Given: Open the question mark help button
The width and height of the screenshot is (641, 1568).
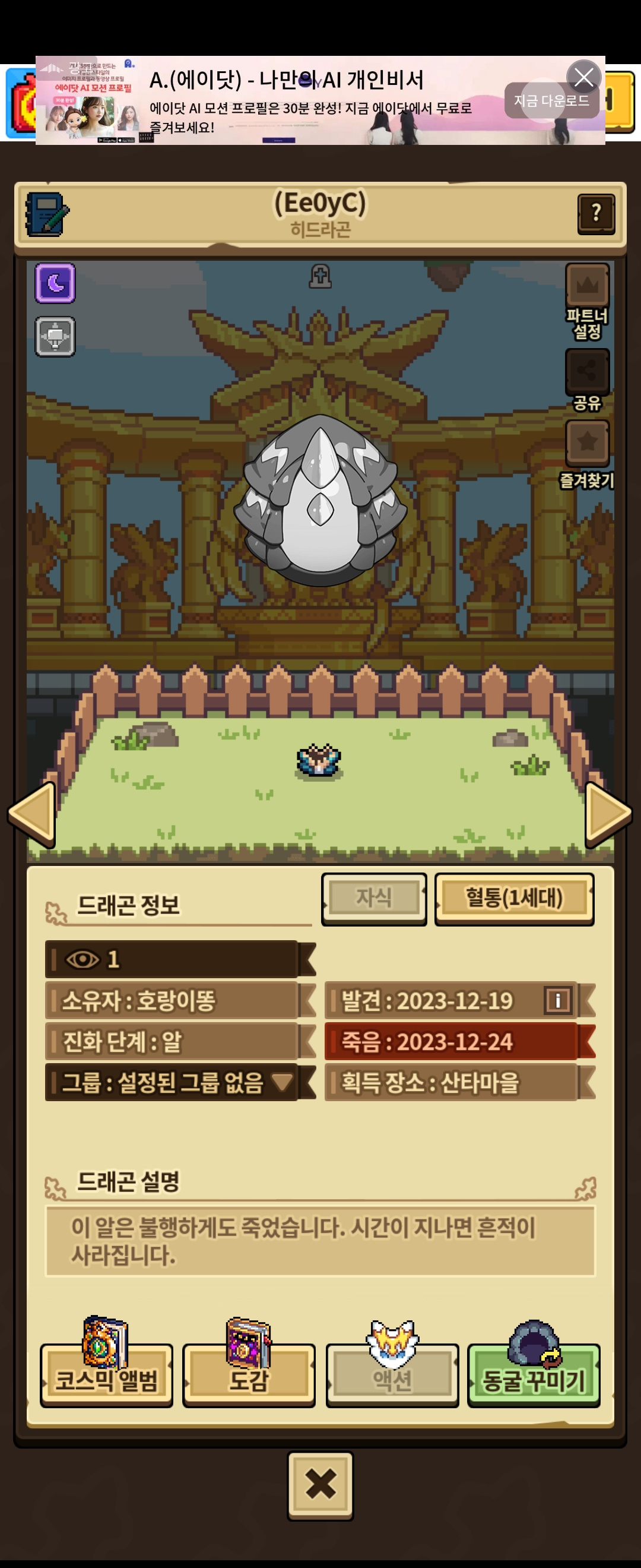Looking at the screenshot, I should (595, 213).
